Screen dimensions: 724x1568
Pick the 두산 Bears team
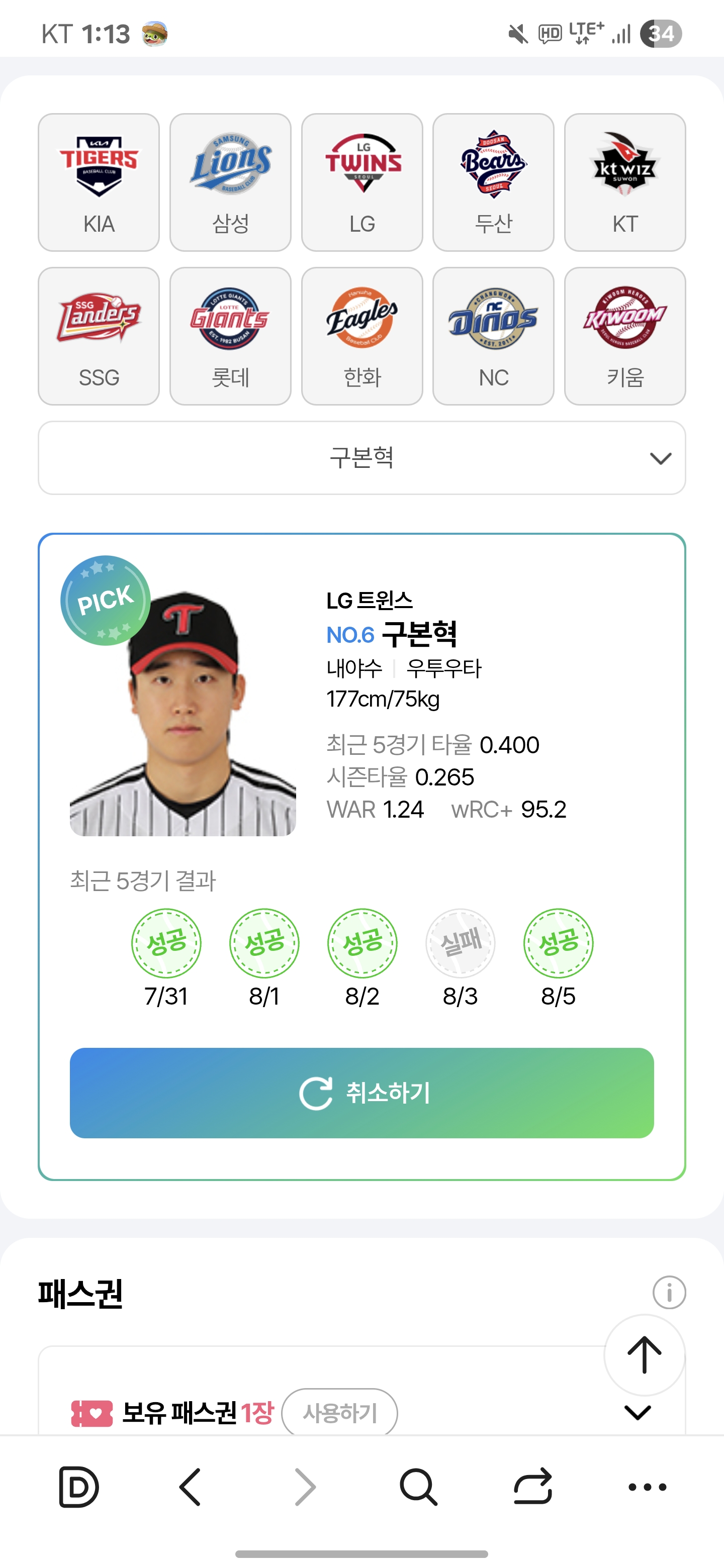[493, 182]
